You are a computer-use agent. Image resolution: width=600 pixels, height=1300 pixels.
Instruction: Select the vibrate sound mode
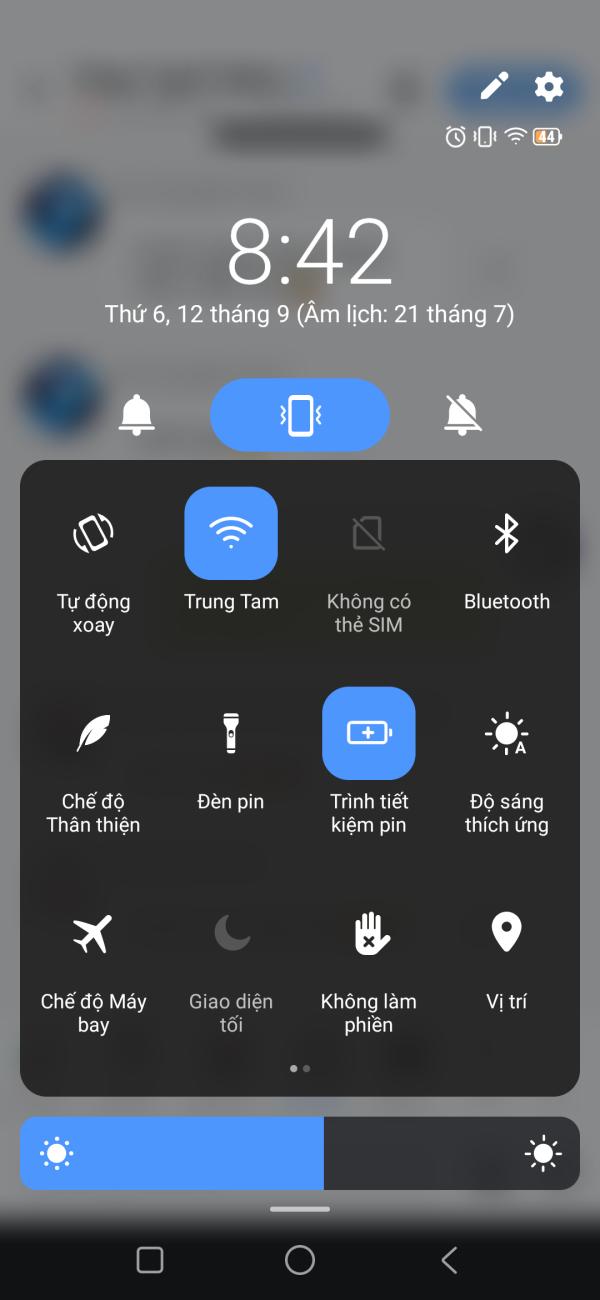300,415
